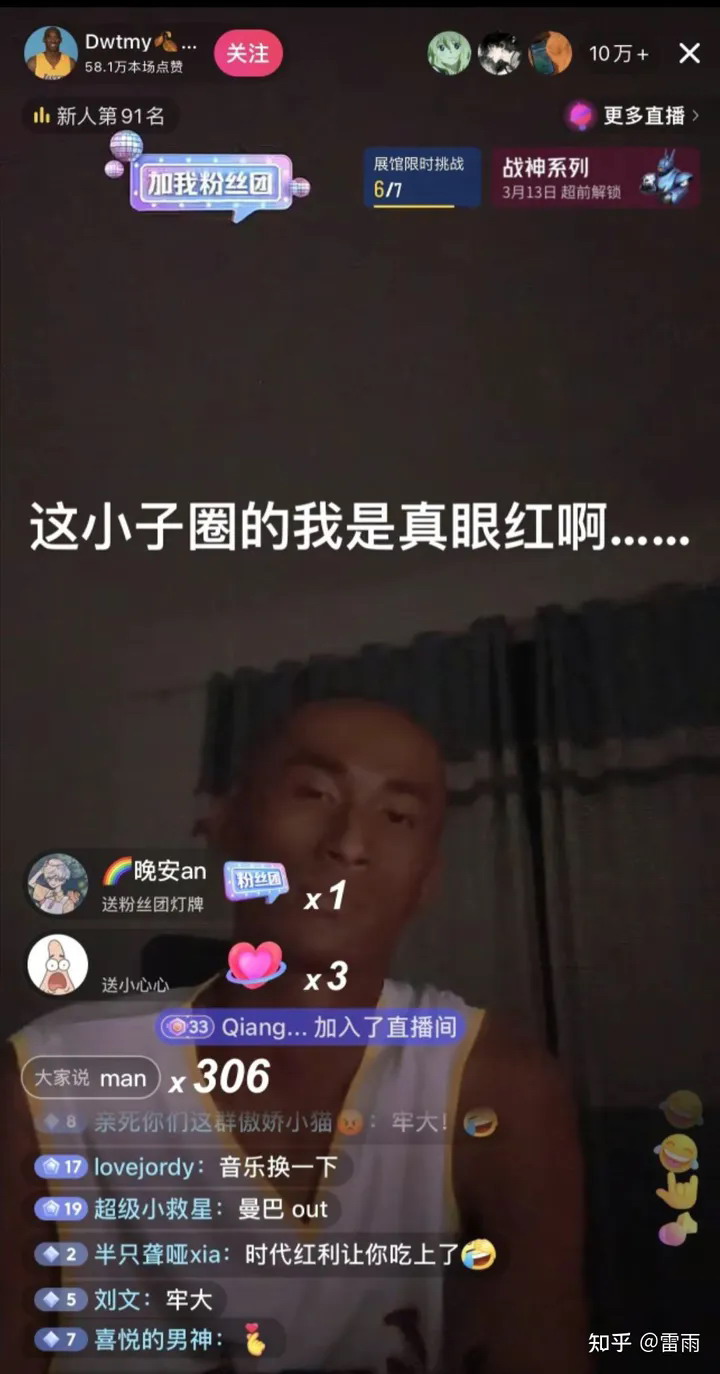The image size is (720, 1374).
Task: Join the fan group via 加我粉丝团
Action: pos(210,183)
